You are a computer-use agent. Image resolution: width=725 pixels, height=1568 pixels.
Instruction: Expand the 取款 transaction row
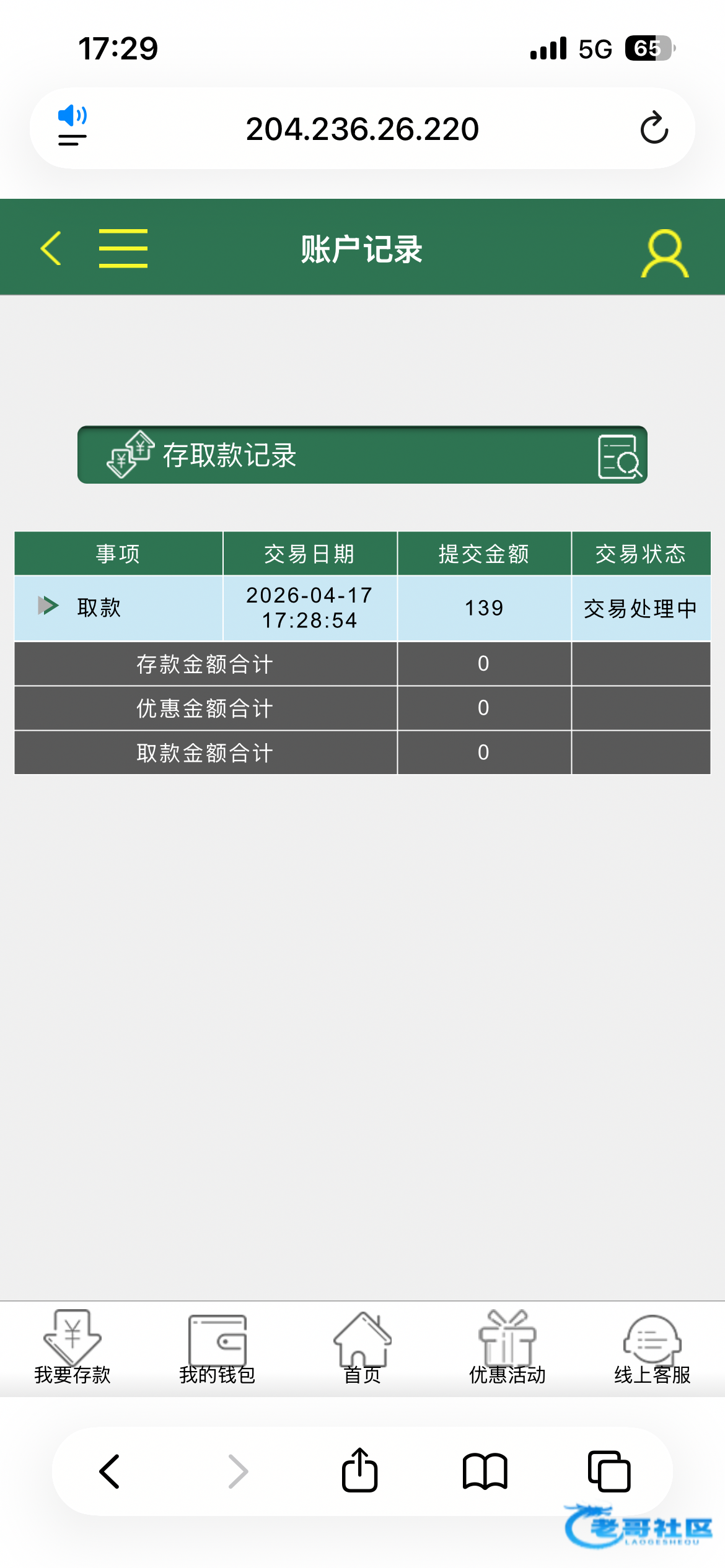48,606
